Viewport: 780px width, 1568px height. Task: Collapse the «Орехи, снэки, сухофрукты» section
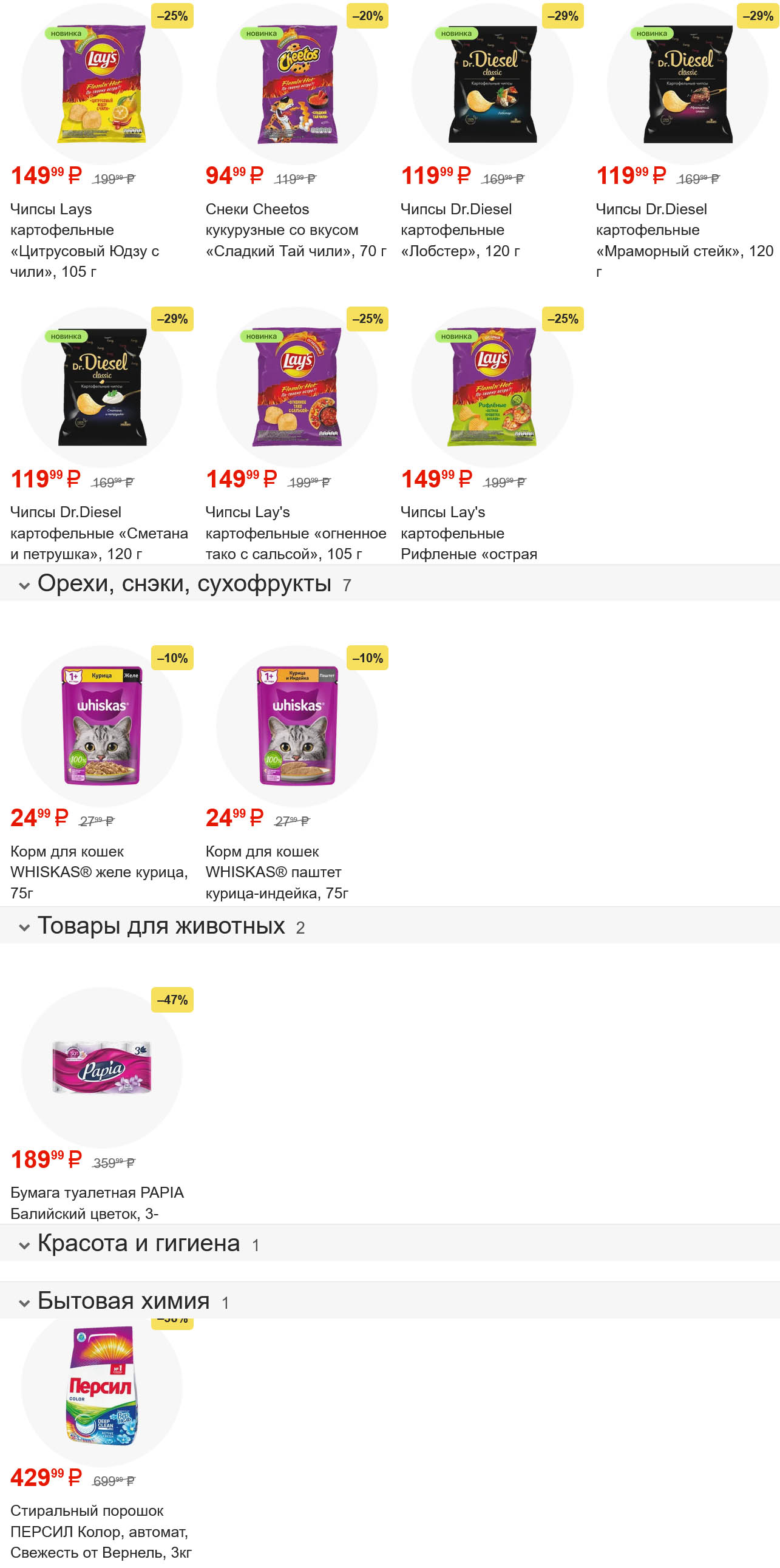24,585
